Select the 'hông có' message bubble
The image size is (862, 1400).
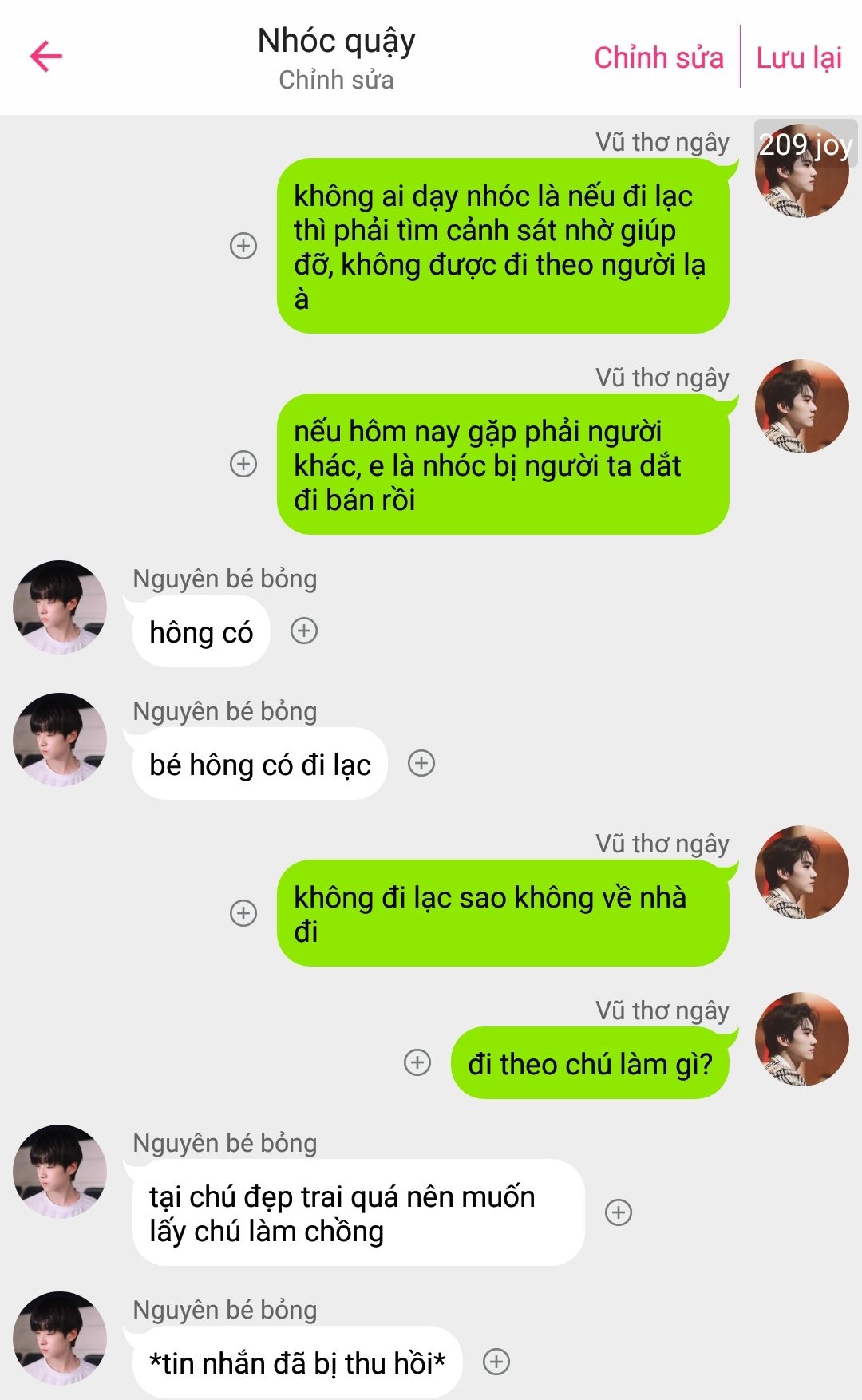point(201,632)
